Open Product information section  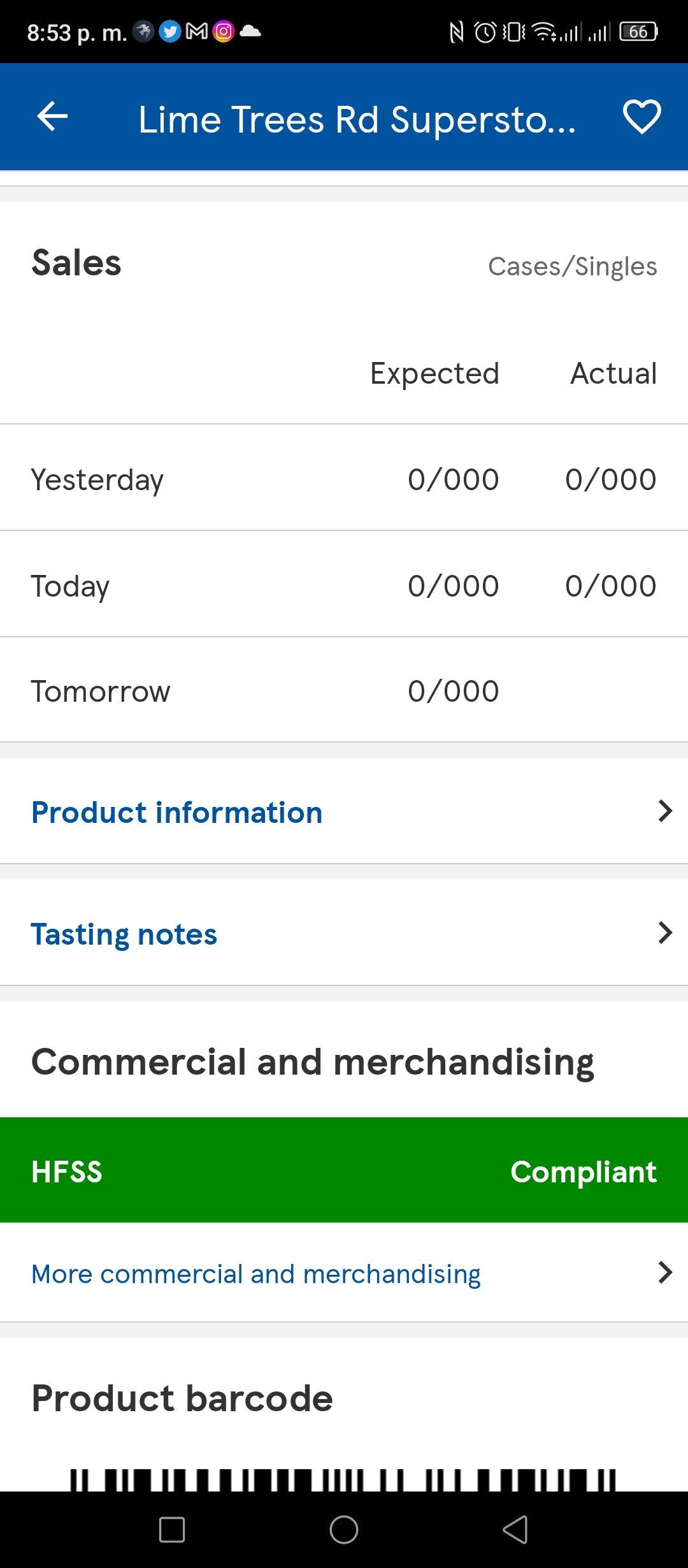(344, 811)
